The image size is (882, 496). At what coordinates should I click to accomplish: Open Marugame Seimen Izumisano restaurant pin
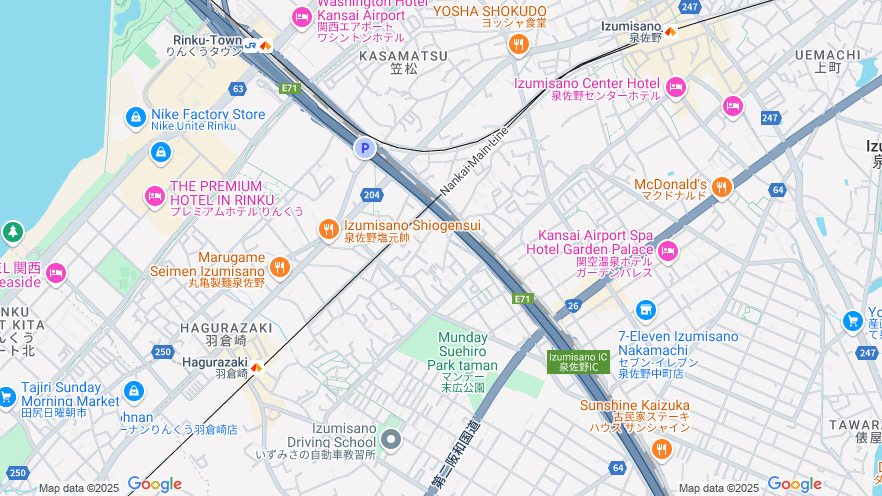pyautogui.click(x=279, y=267)
